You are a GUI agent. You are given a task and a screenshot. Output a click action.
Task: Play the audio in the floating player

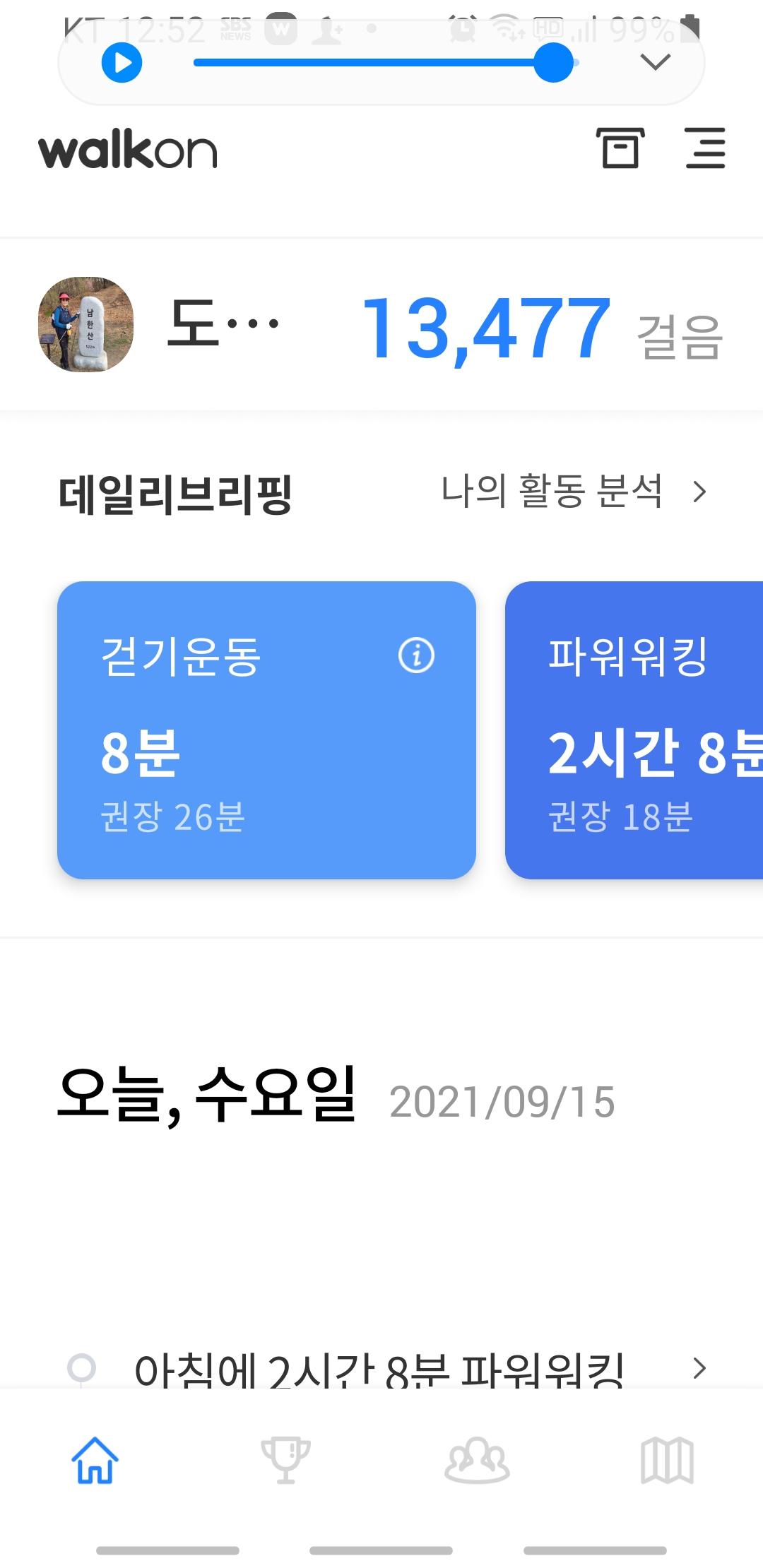[x=122, y=63]
